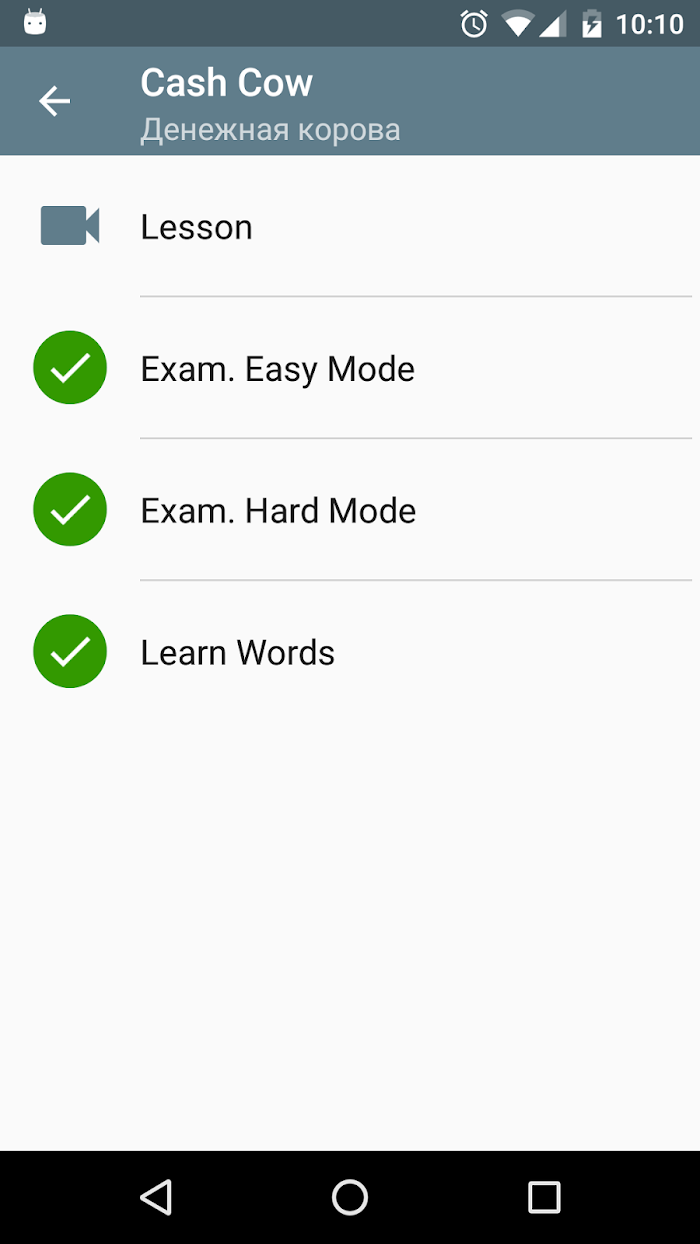Go back using the app bar arrow
This screenshot has height=1244, width=700.
point(55,101)
